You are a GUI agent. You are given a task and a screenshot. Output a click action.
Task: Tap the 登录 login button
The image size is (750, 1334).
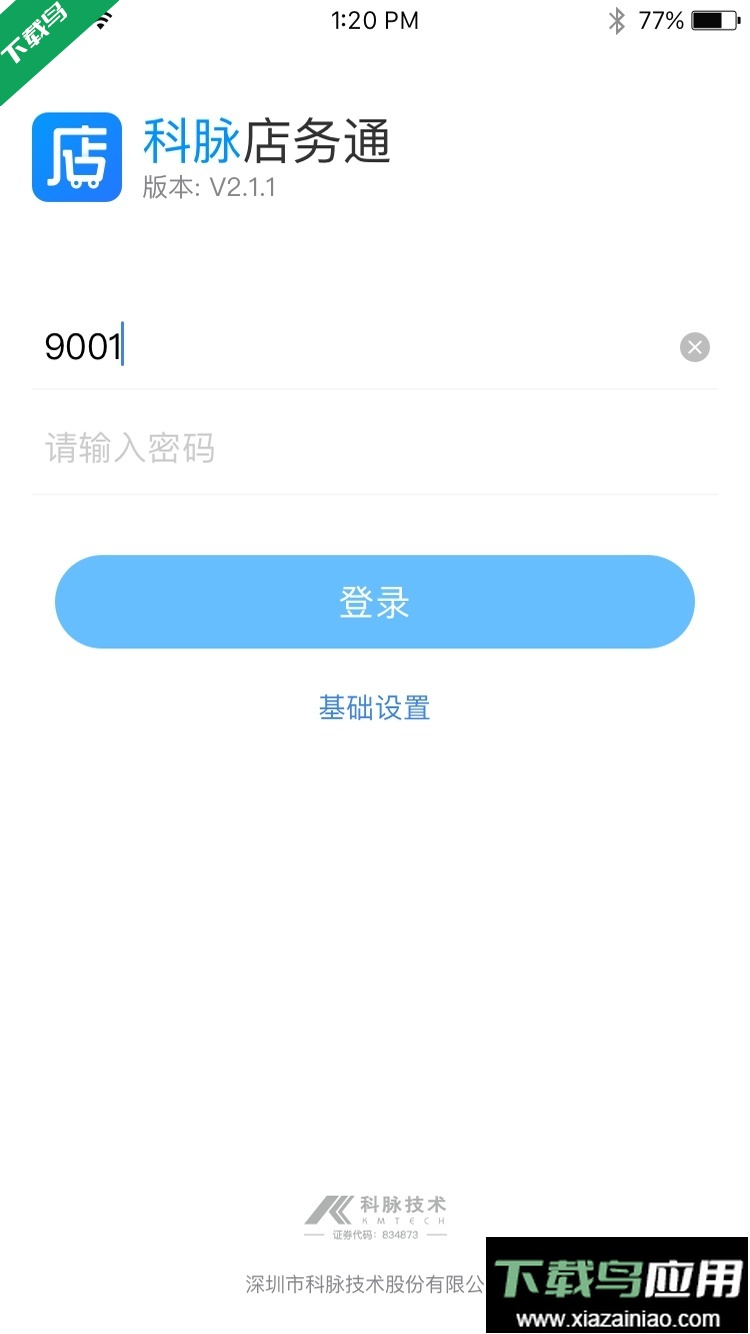click(x=375, y=601)
